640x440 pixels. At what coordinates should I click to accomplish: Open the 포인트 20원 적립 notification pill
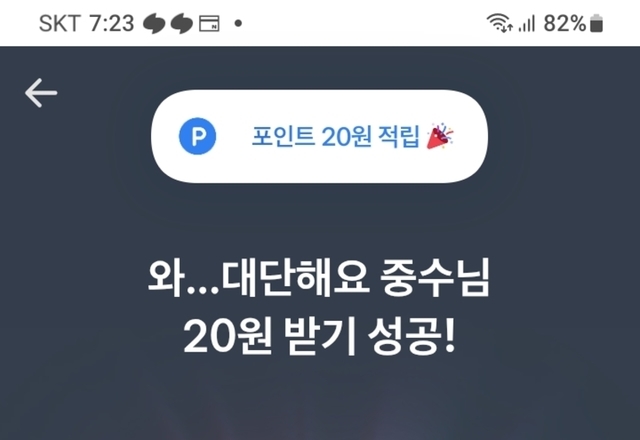point(319,136)
